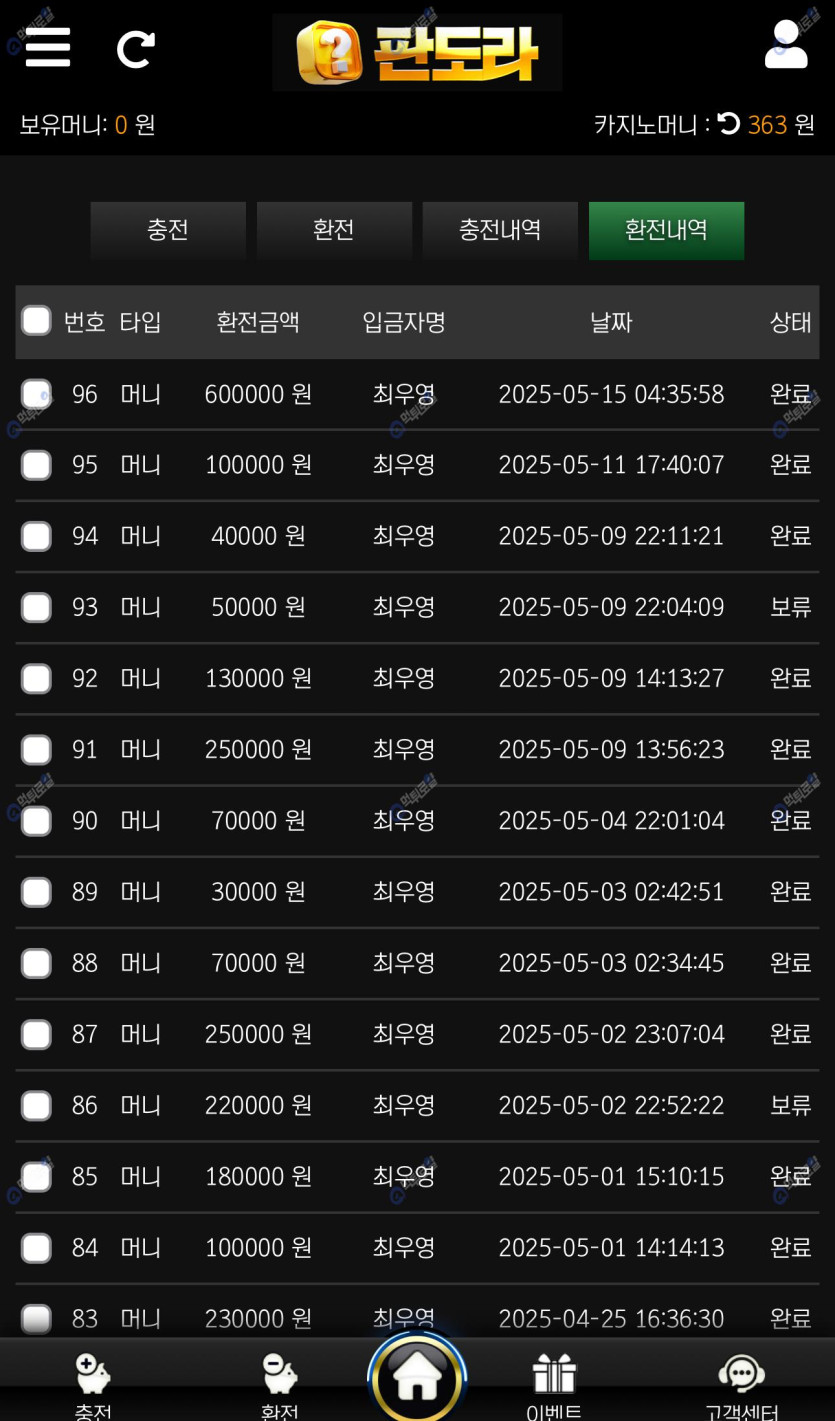Open the user profile icon
This screenshot has height=1421, width=835.
click(786, 45)
